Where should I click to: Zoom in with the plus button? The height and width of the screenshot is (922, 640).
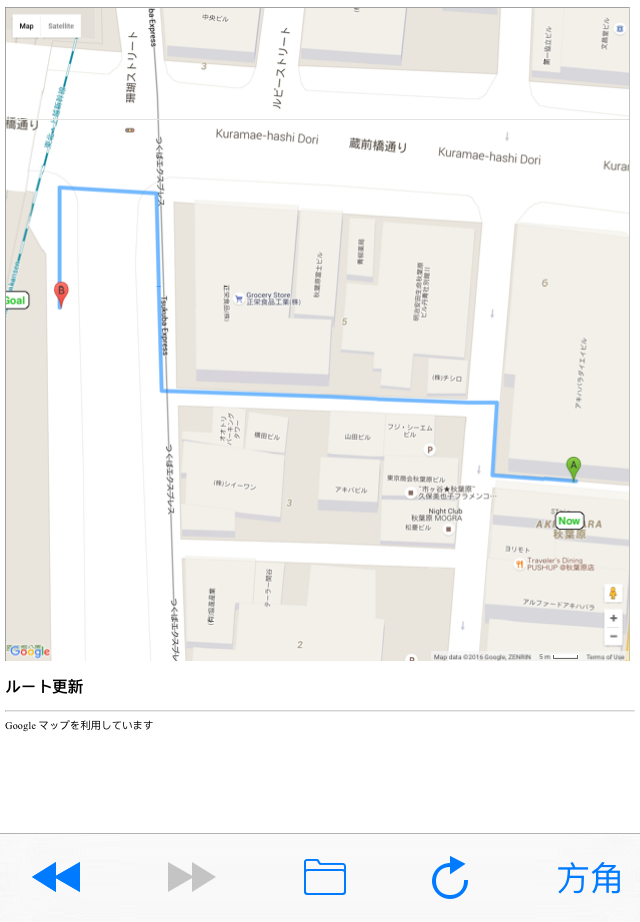[613, 618]
